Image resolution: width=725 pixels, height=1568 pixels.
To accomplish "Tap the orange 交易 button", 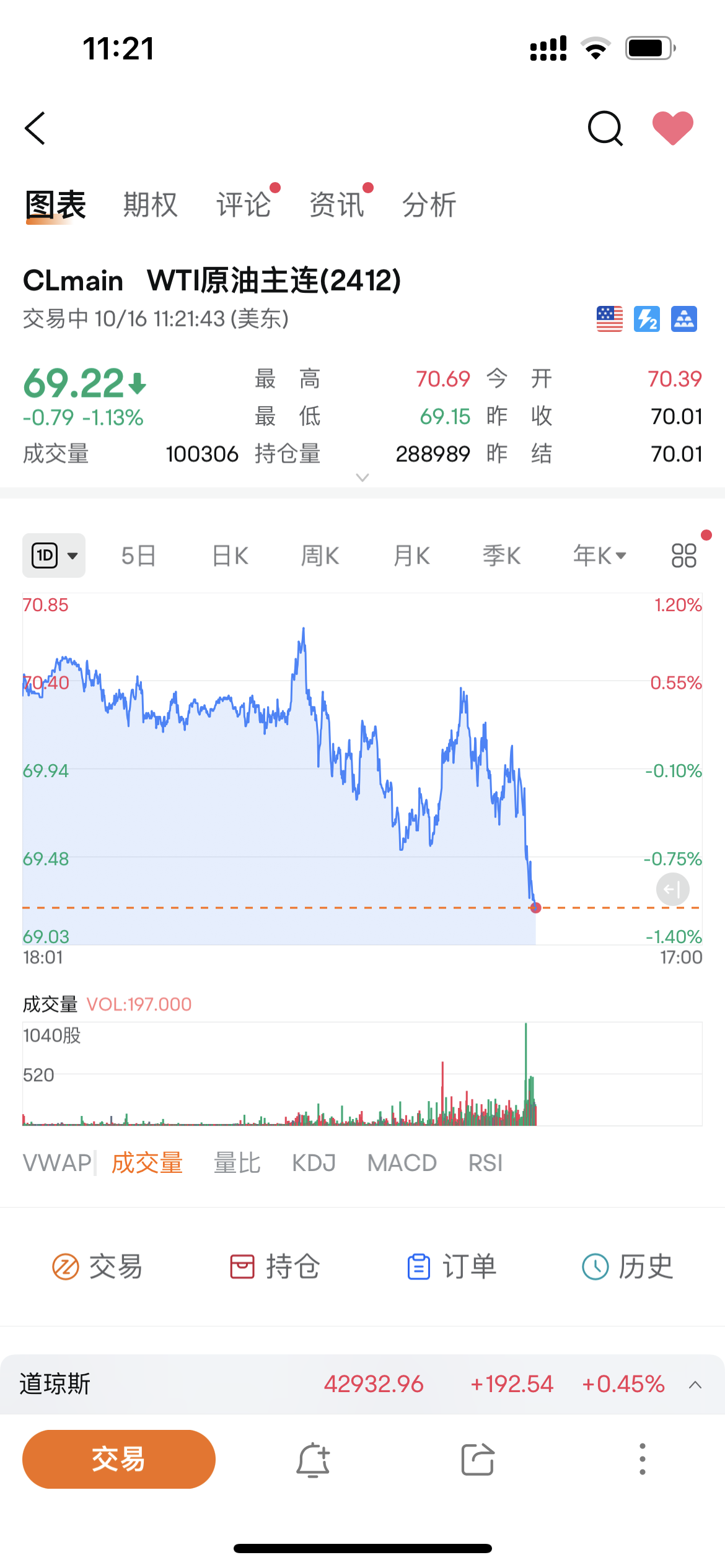I will coord(119,1459).
